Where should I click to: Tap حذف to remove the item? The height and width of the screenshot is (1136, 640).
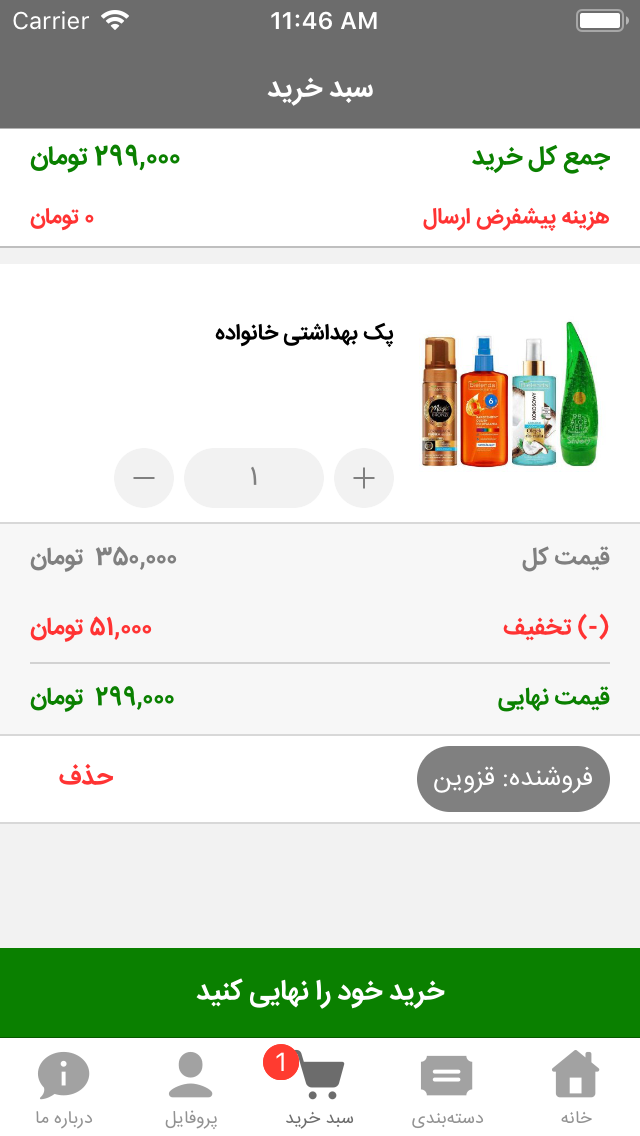(86, 777)
